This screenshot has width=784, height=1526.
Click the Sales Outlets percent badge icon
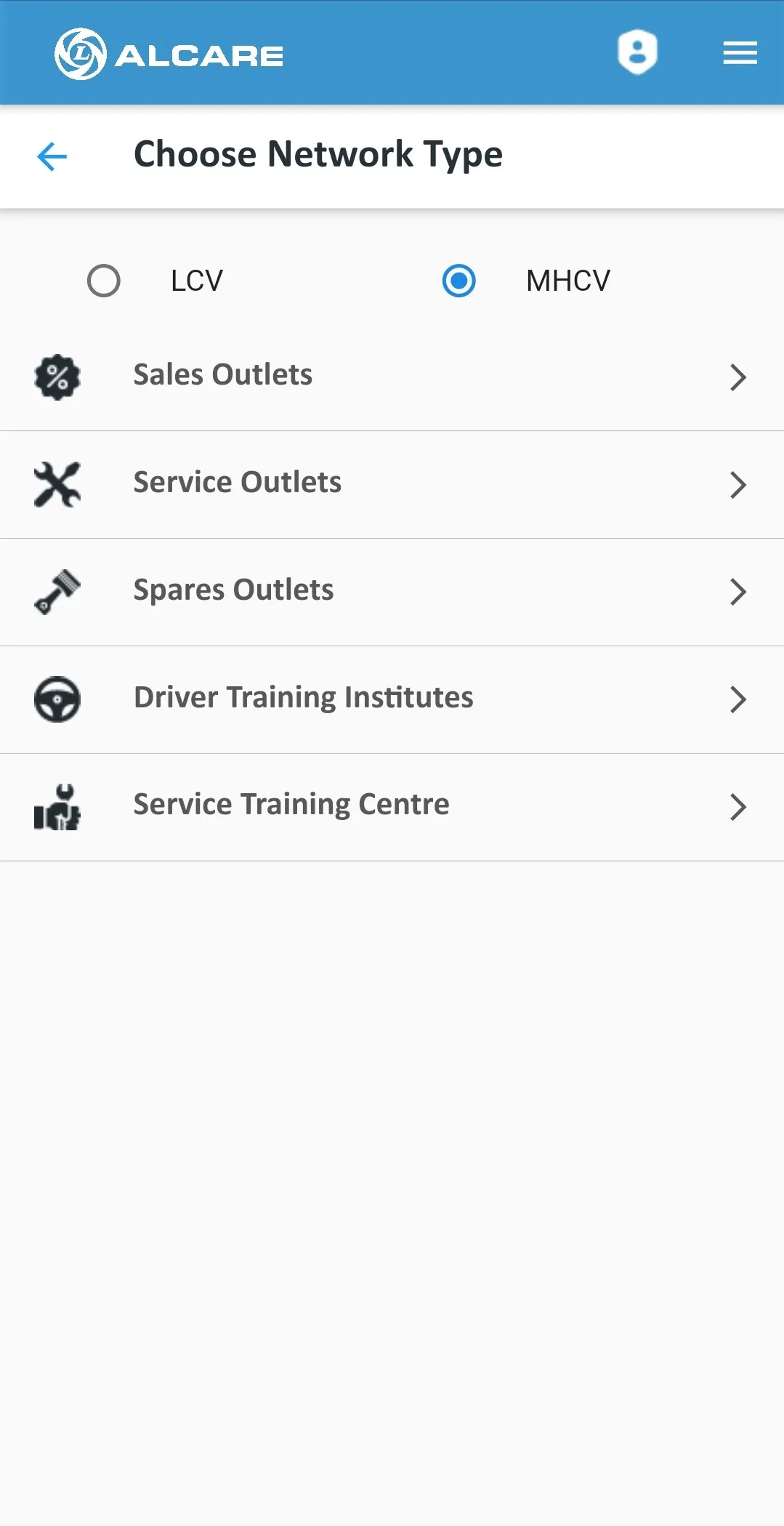tap(57, 377)
